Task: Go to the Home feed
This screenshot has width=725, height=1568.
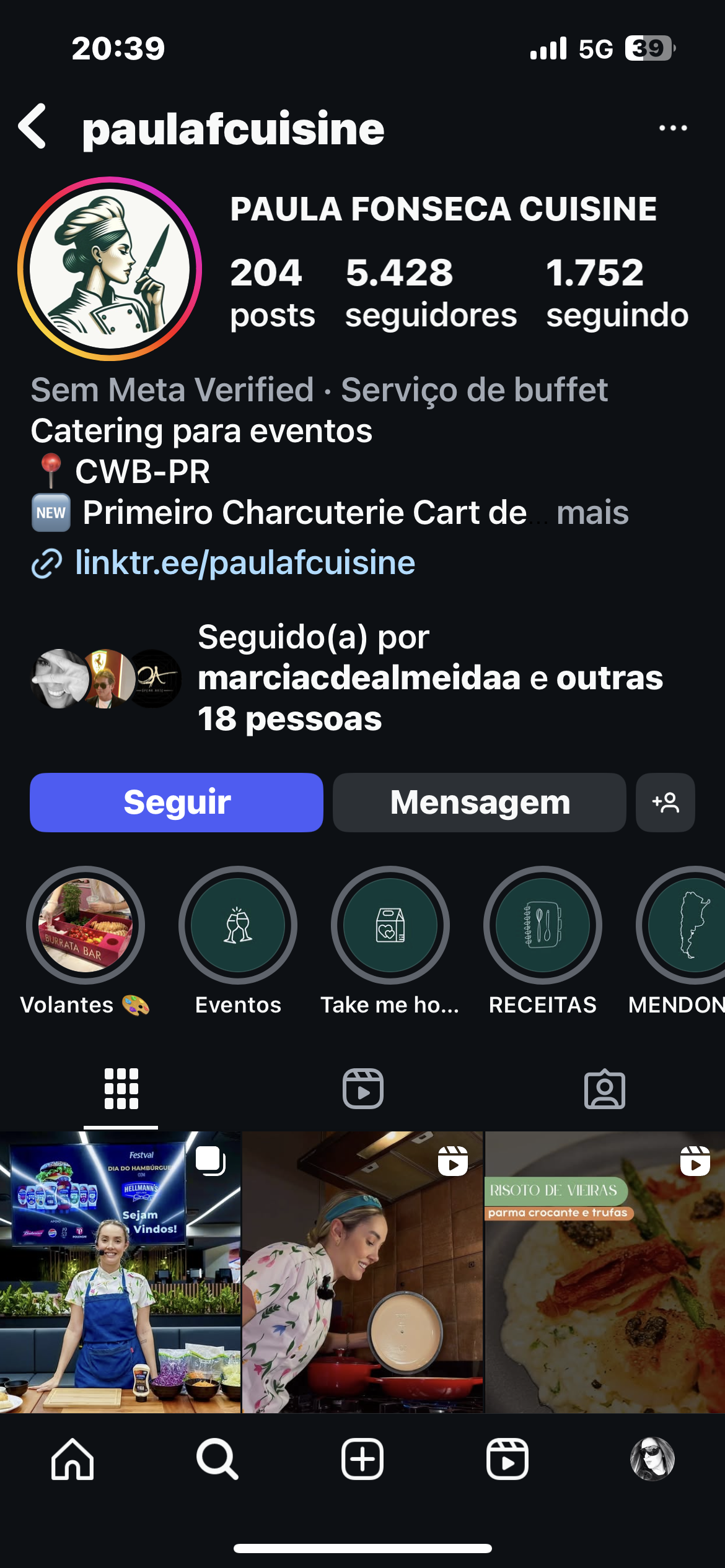Action: [72, 1459]
